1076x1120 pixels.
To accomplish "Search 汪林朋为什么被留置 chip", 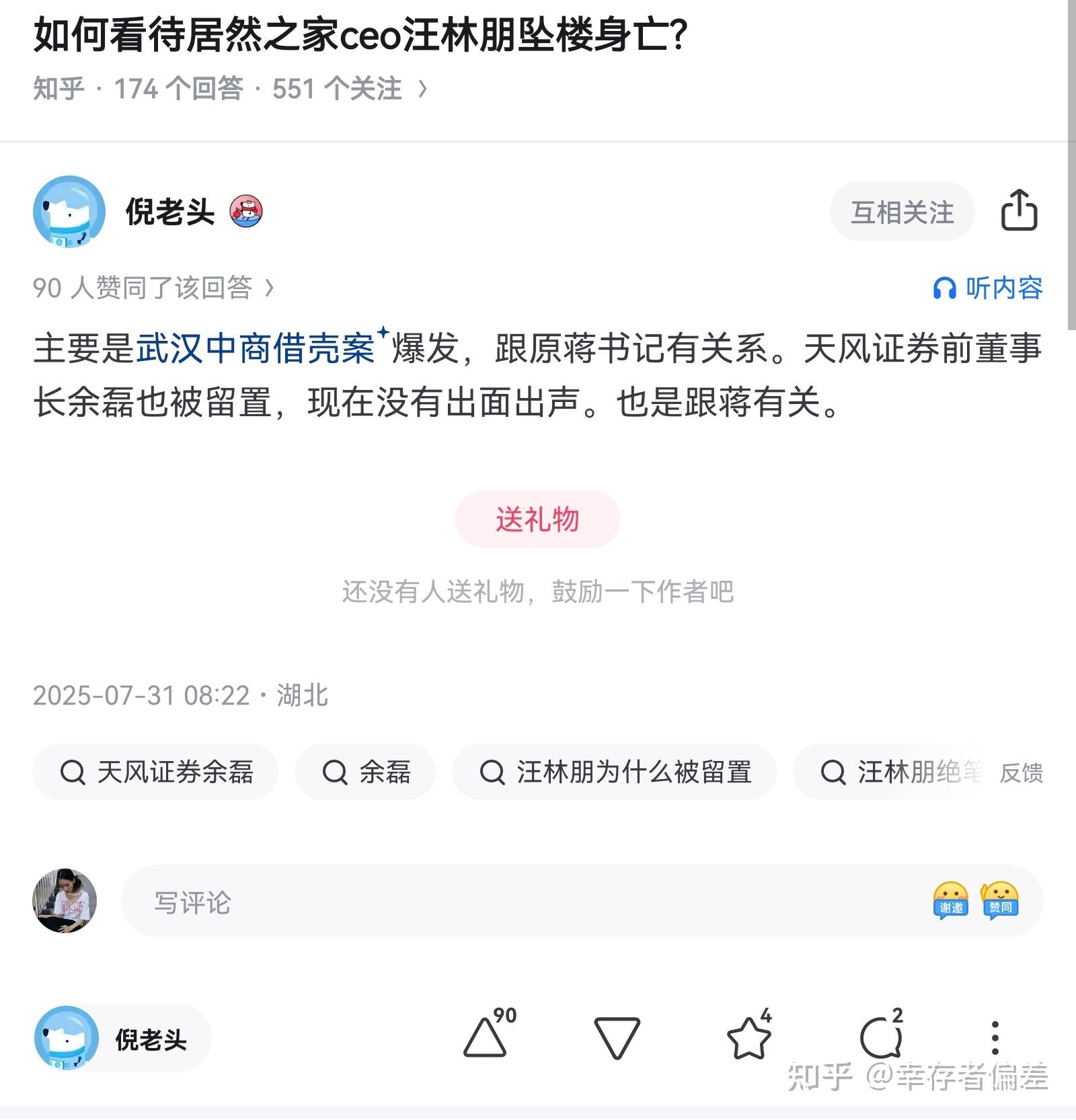I will (x=614, y=772).
